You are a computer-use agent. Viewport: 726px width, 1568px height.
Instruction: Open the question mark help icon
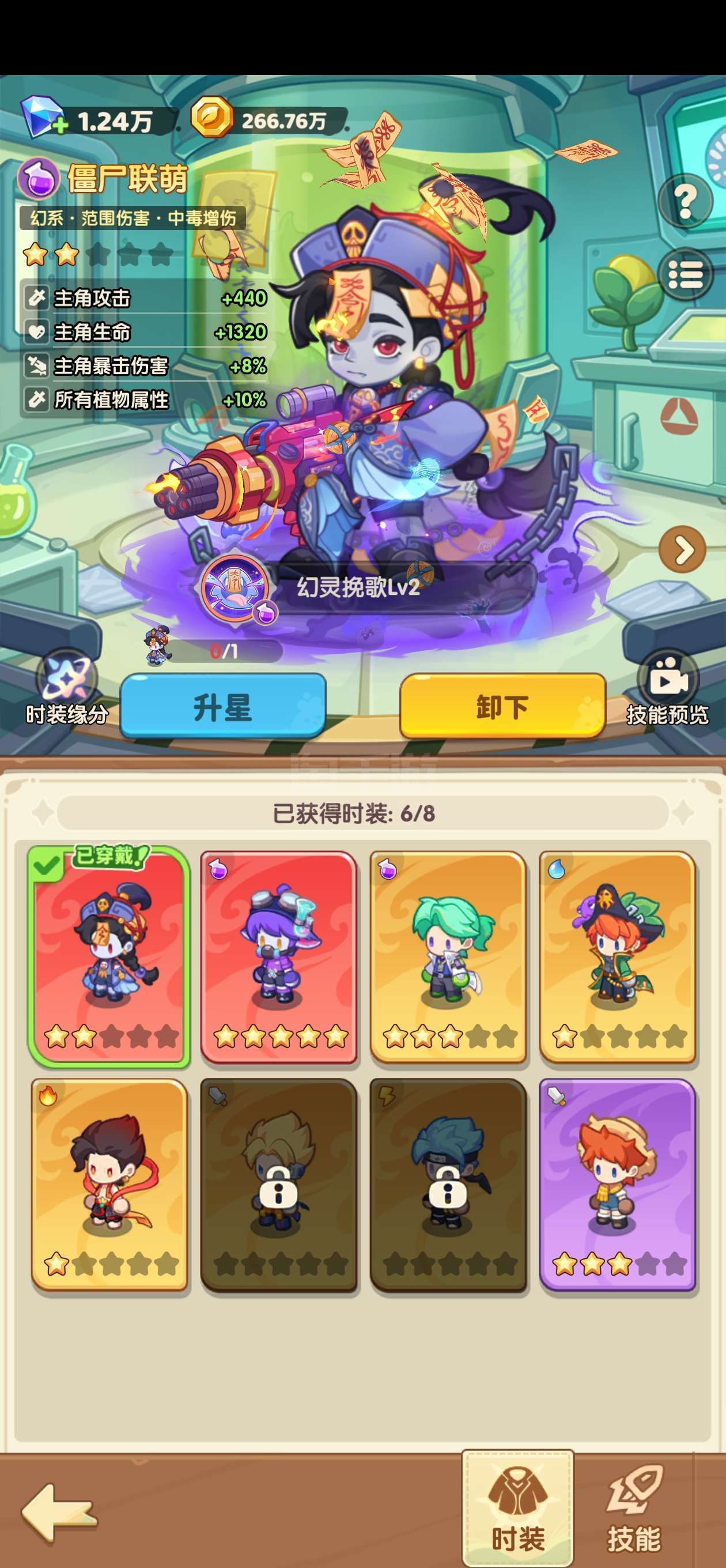pyautogui.click(x=685, y=200)
